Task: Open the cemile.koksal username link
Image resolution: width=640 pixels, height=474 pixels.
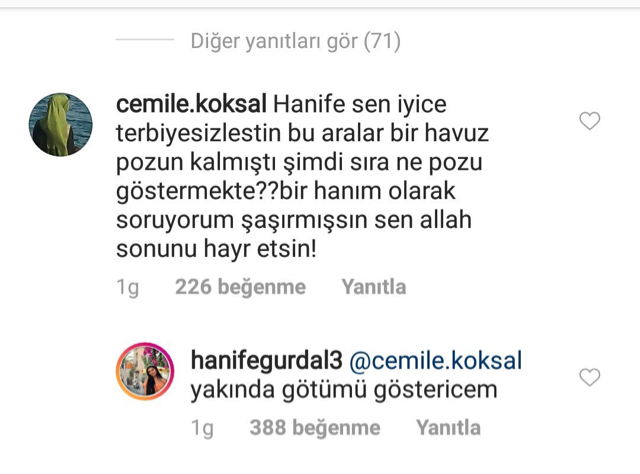Action: 189,103
